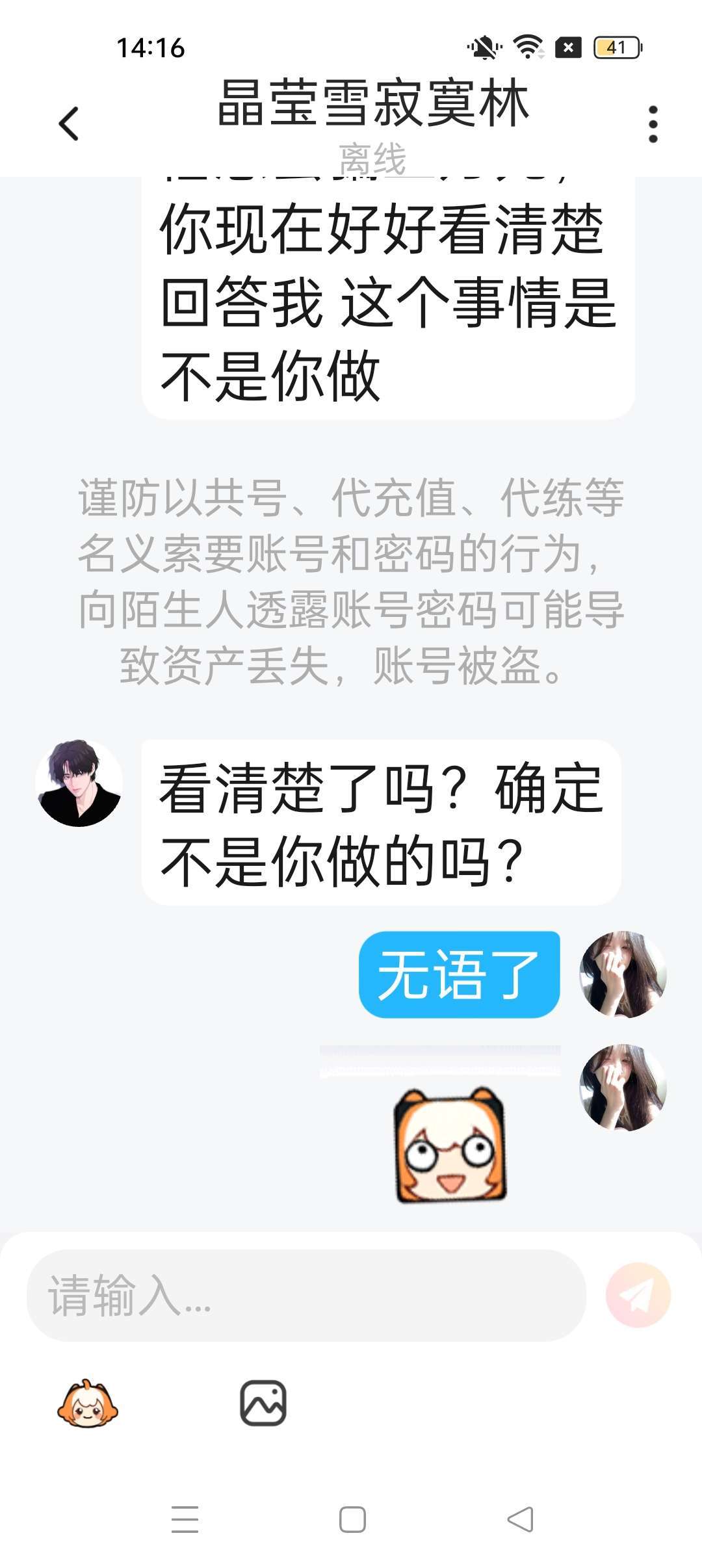Screen dimensions: 702x1568
Task: Tap the message input field
Action: pyautogui.click(x=305, y=1296)
